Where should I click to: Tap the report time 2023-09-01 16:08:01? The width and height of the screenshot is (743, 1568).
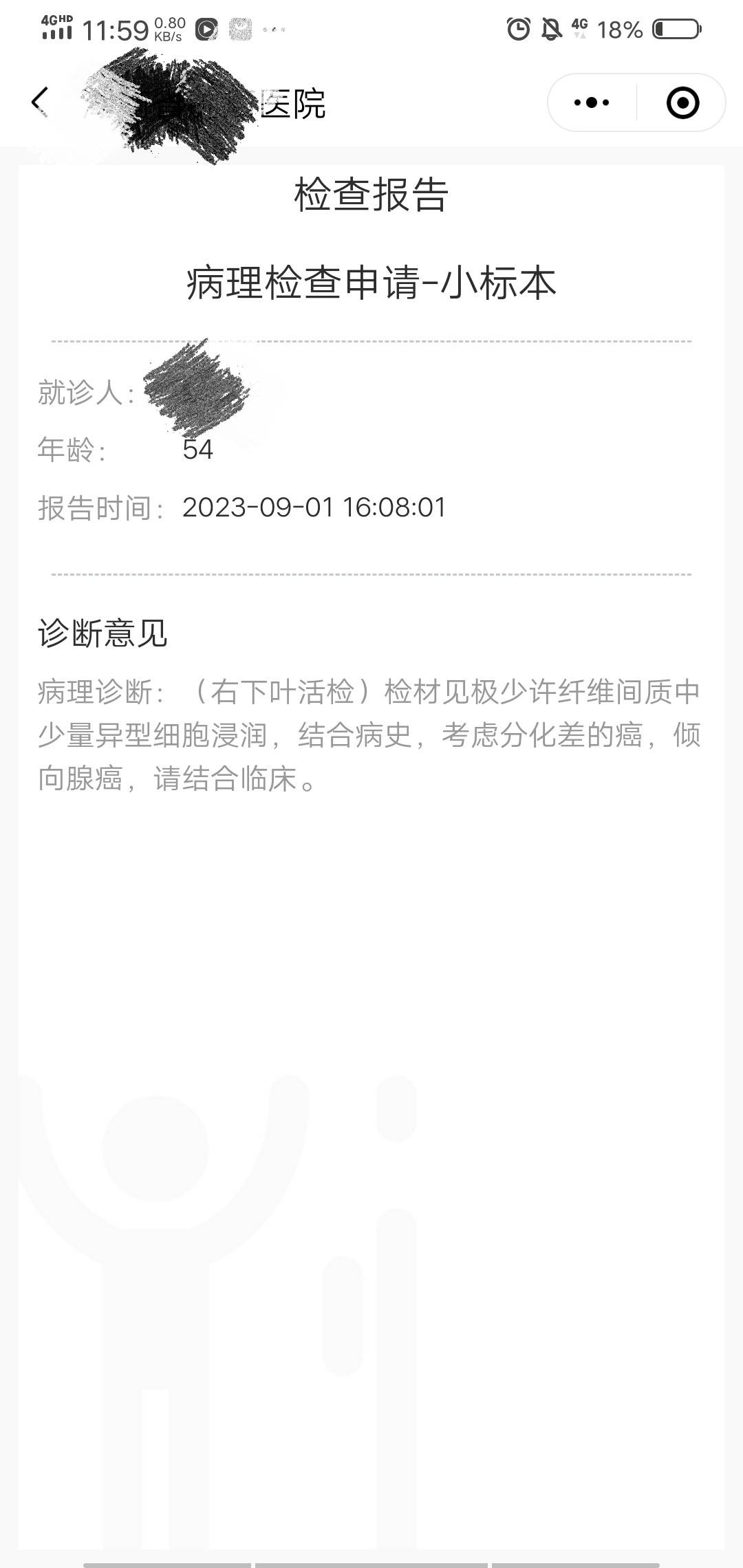pos(314,508)
